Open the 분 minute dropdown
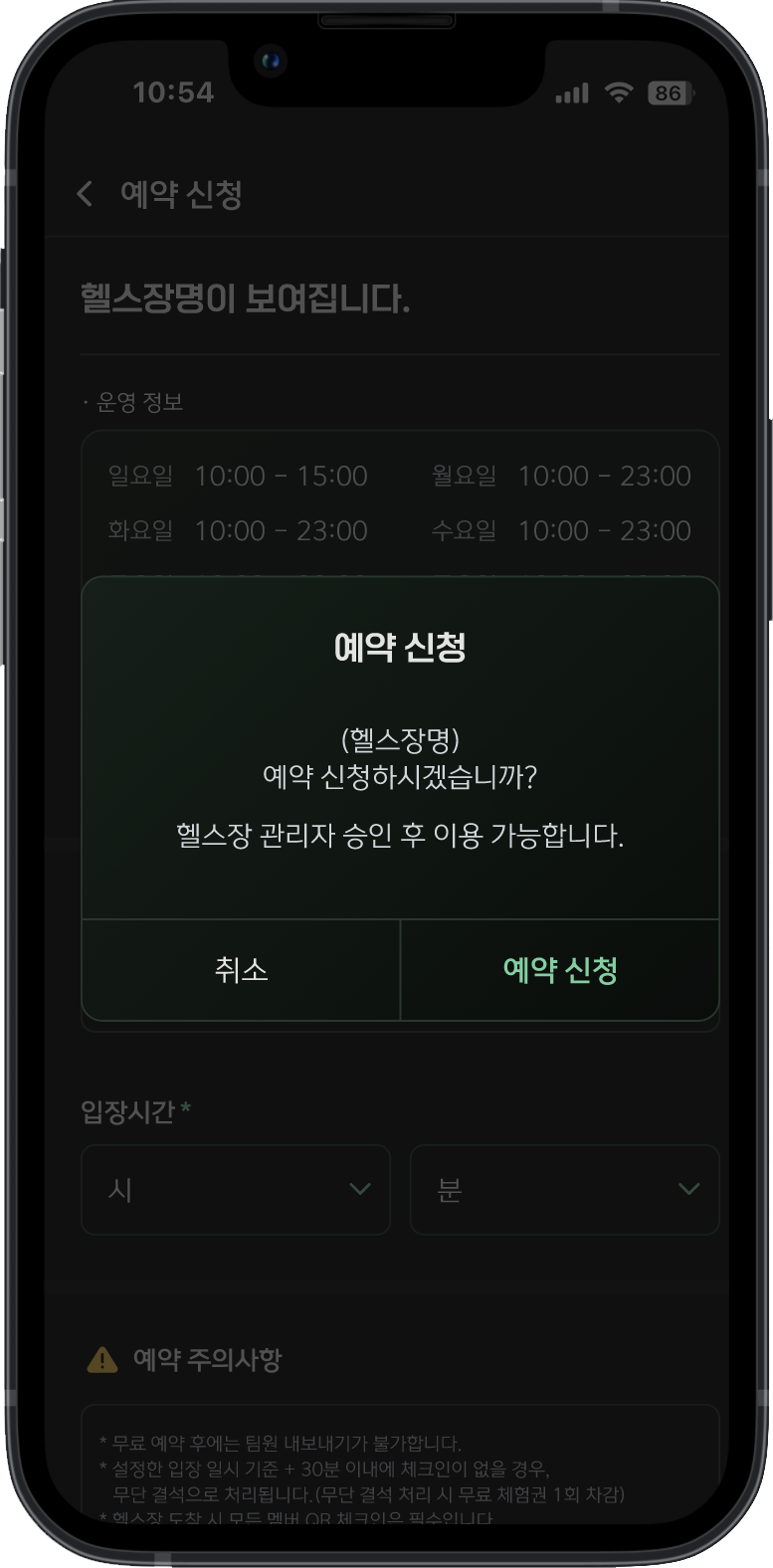The width and height of the screenshot is (773, 1568). click(564, 1190)
